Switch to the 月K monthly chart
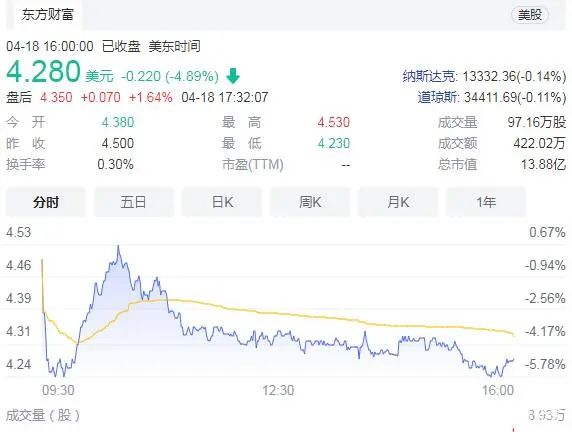This screenshot has width=572, height=432. pyautogui.click(x=398, y=202)
